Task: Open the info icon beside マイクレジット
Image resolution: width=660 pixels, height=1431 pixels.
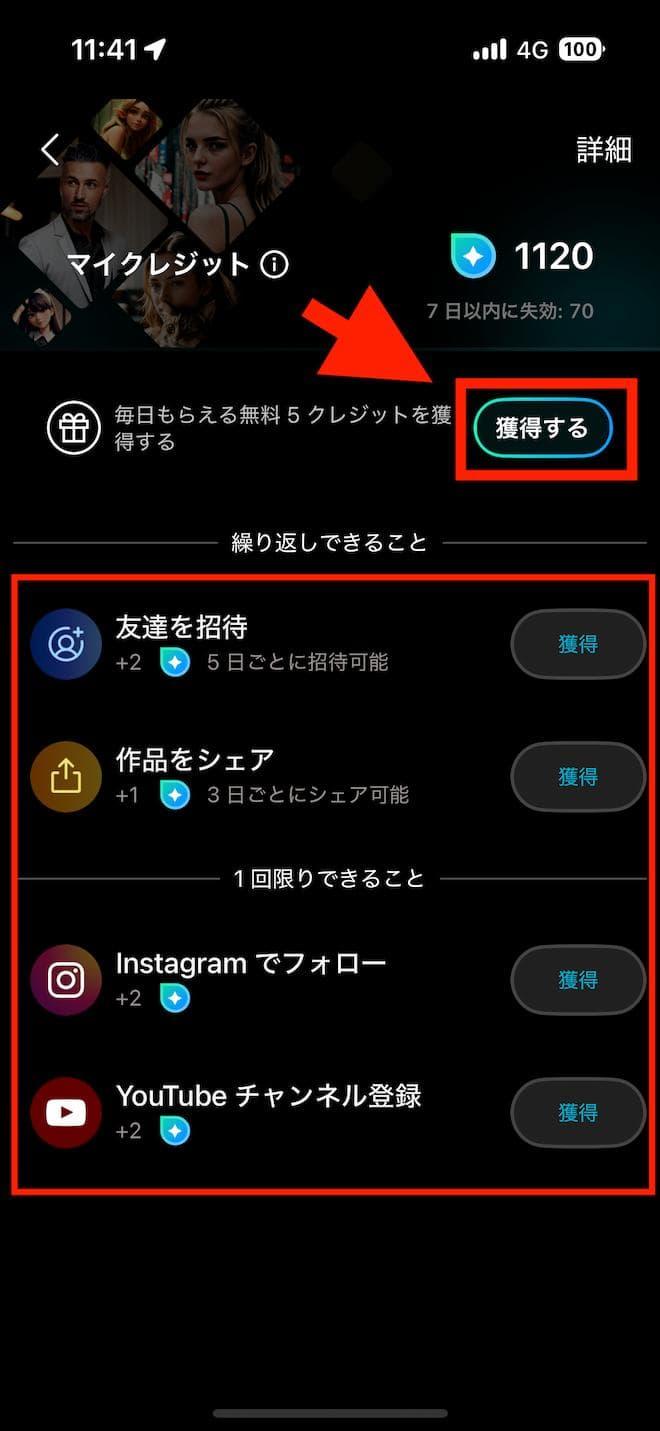Action: pyautogui.click(x=274, y=264)
